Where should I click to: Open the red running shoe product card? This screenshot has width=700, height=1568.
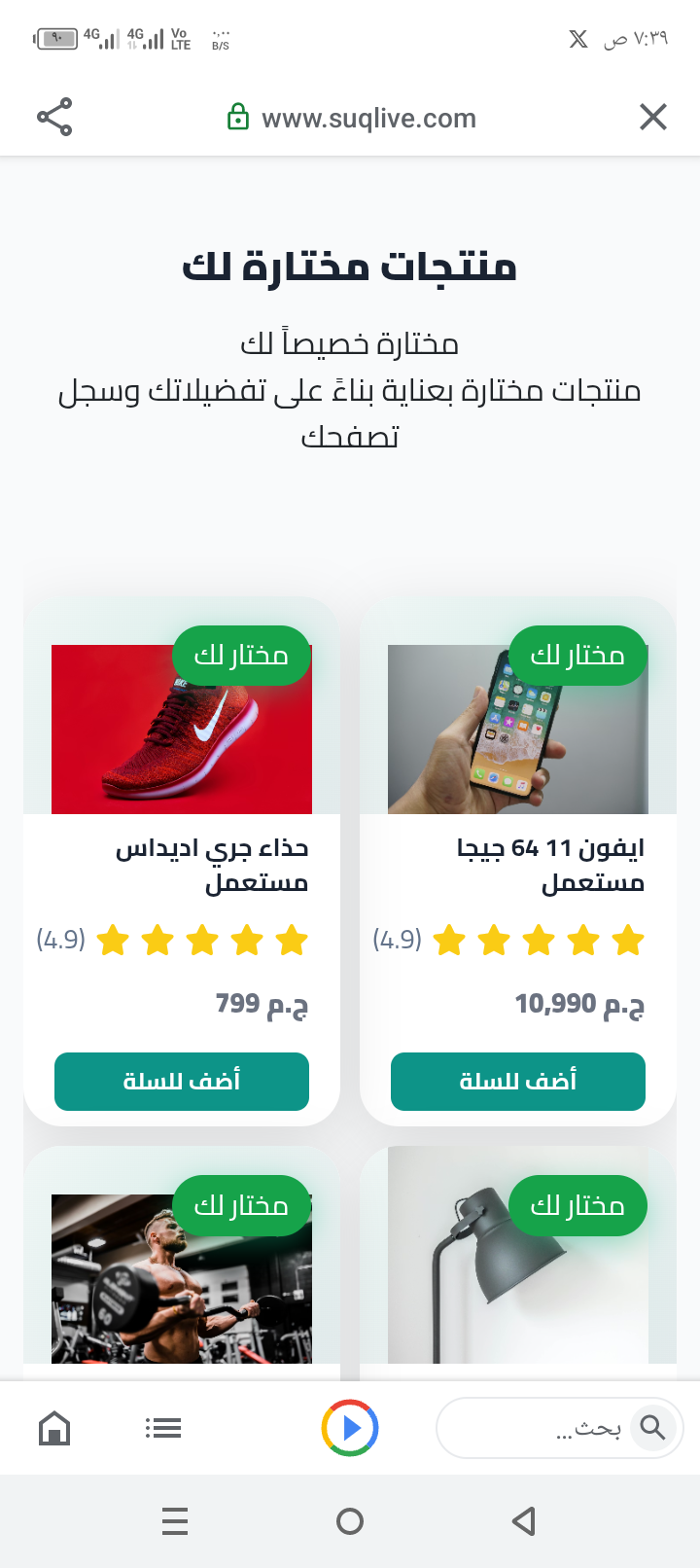click(x=182, y=730)
